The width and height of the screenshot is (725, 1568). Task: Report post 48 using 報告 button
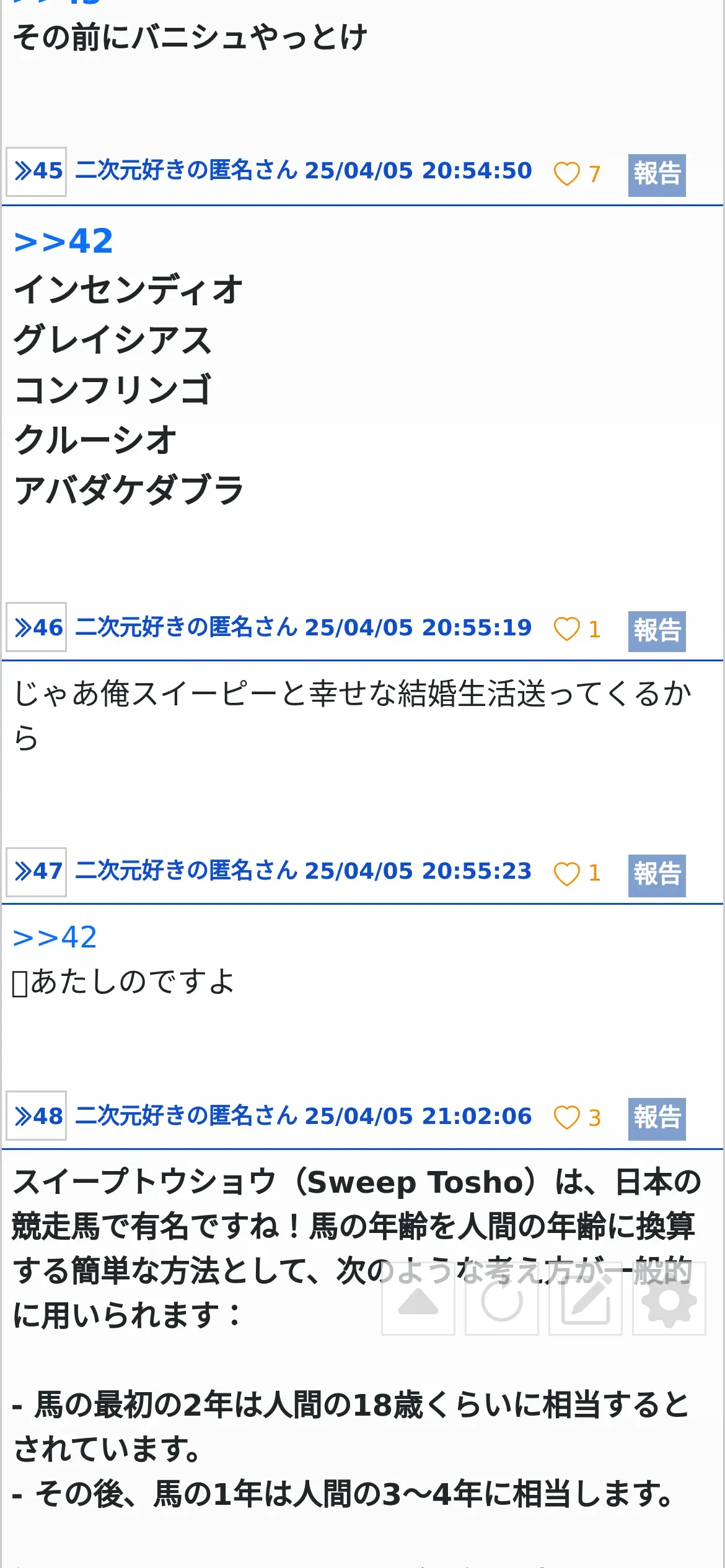point(657,1119)
